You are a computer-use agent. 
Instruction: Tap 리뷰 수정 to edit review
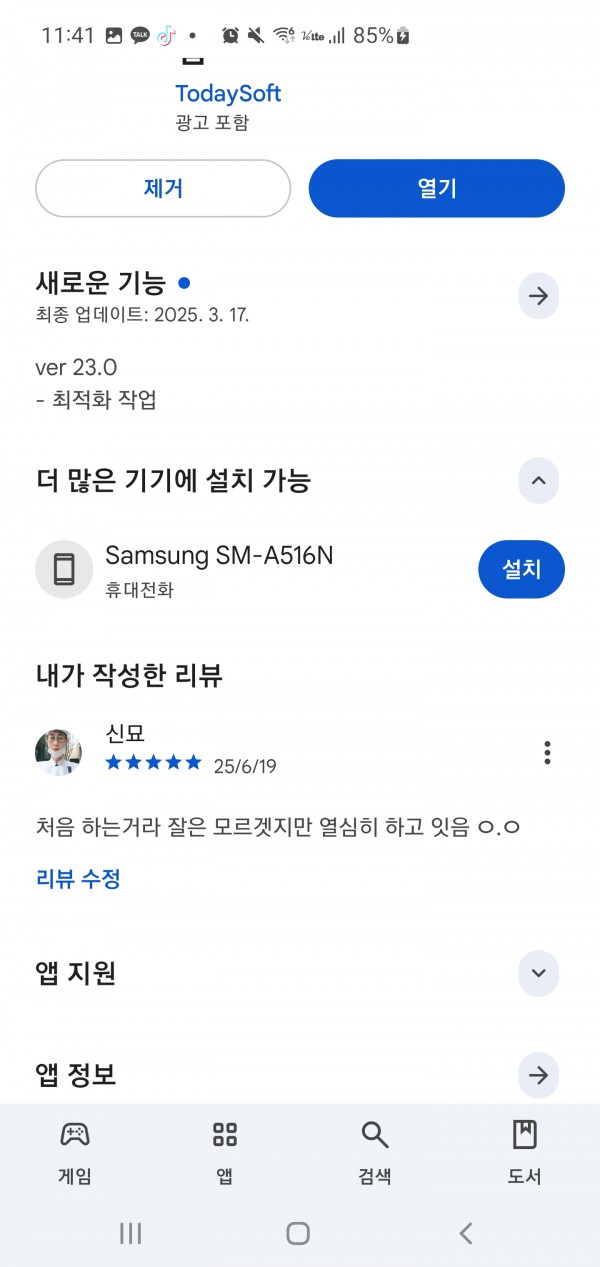tap(78, 879)
